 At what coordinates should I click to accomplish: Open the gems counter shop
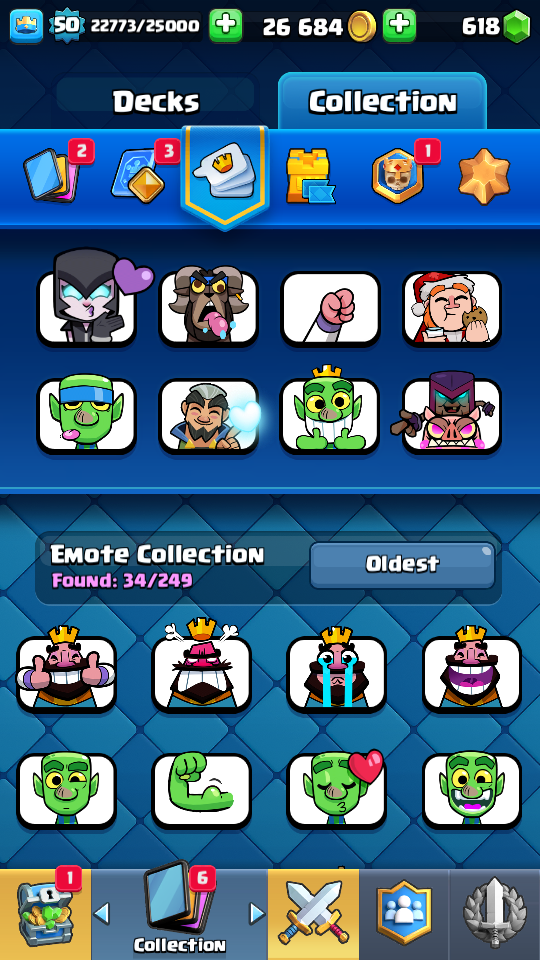pyautogui.click(x=495, y=26)
